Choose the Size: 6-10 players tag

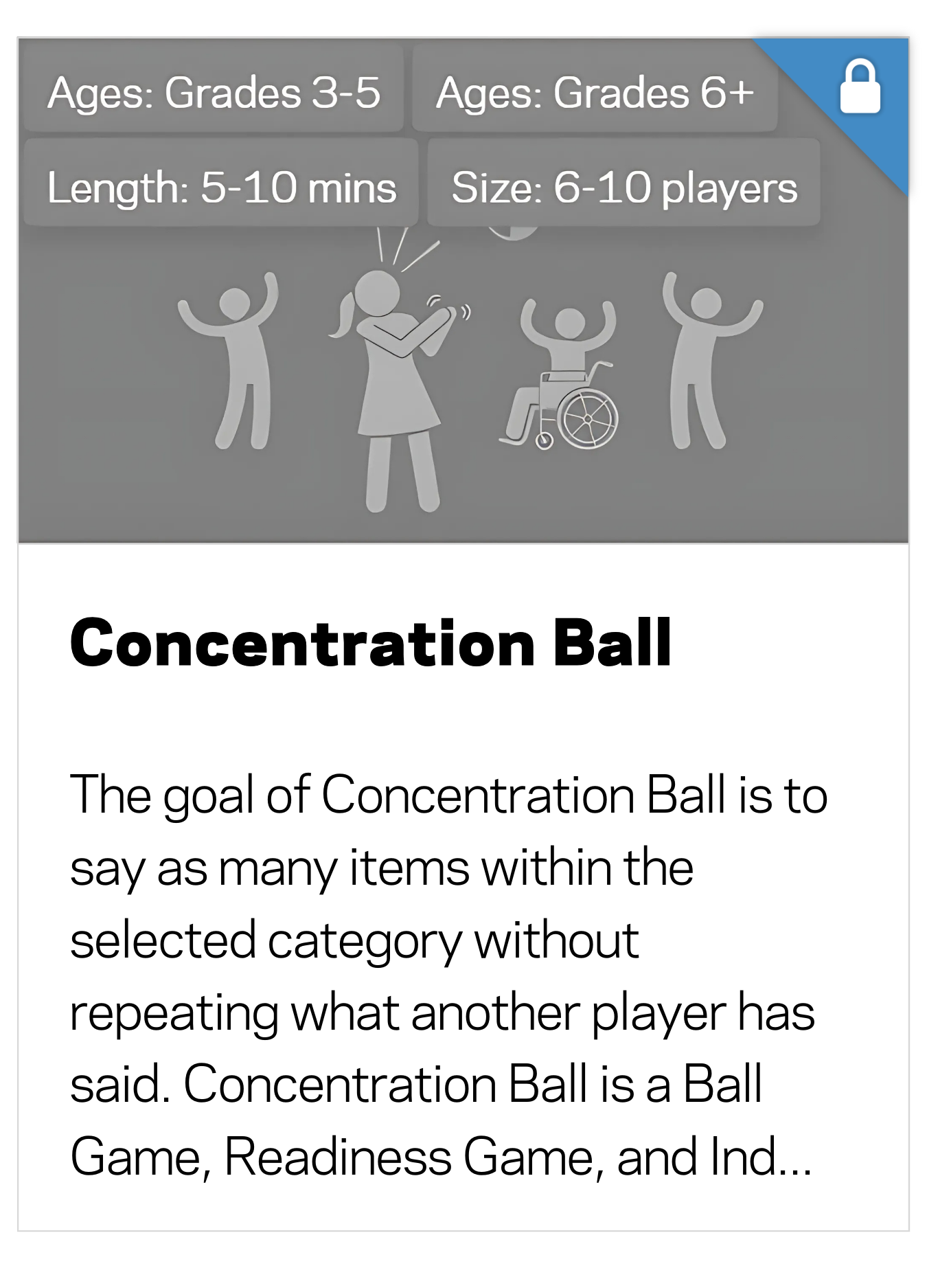(623, 187)
